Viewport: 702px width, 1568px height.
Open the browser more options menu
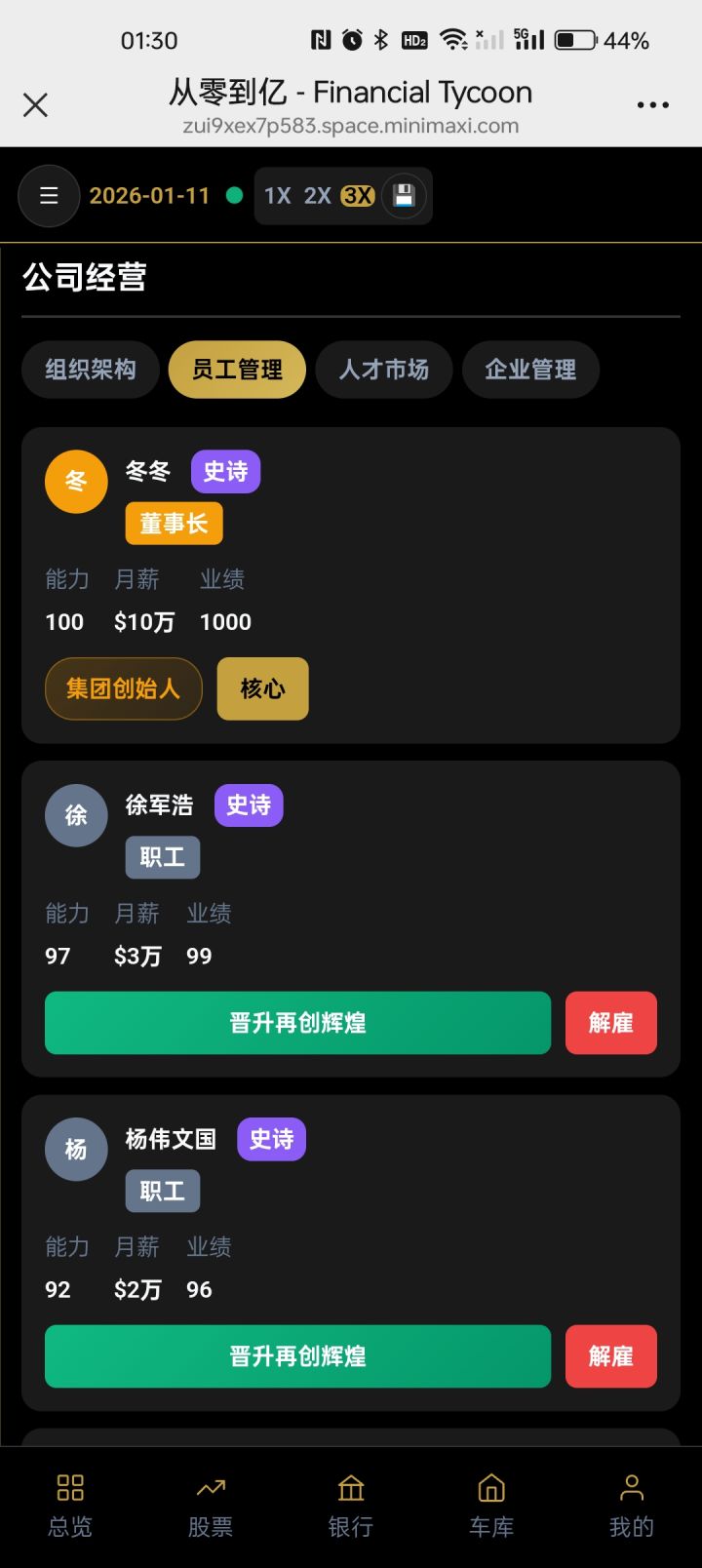point(652,104)
